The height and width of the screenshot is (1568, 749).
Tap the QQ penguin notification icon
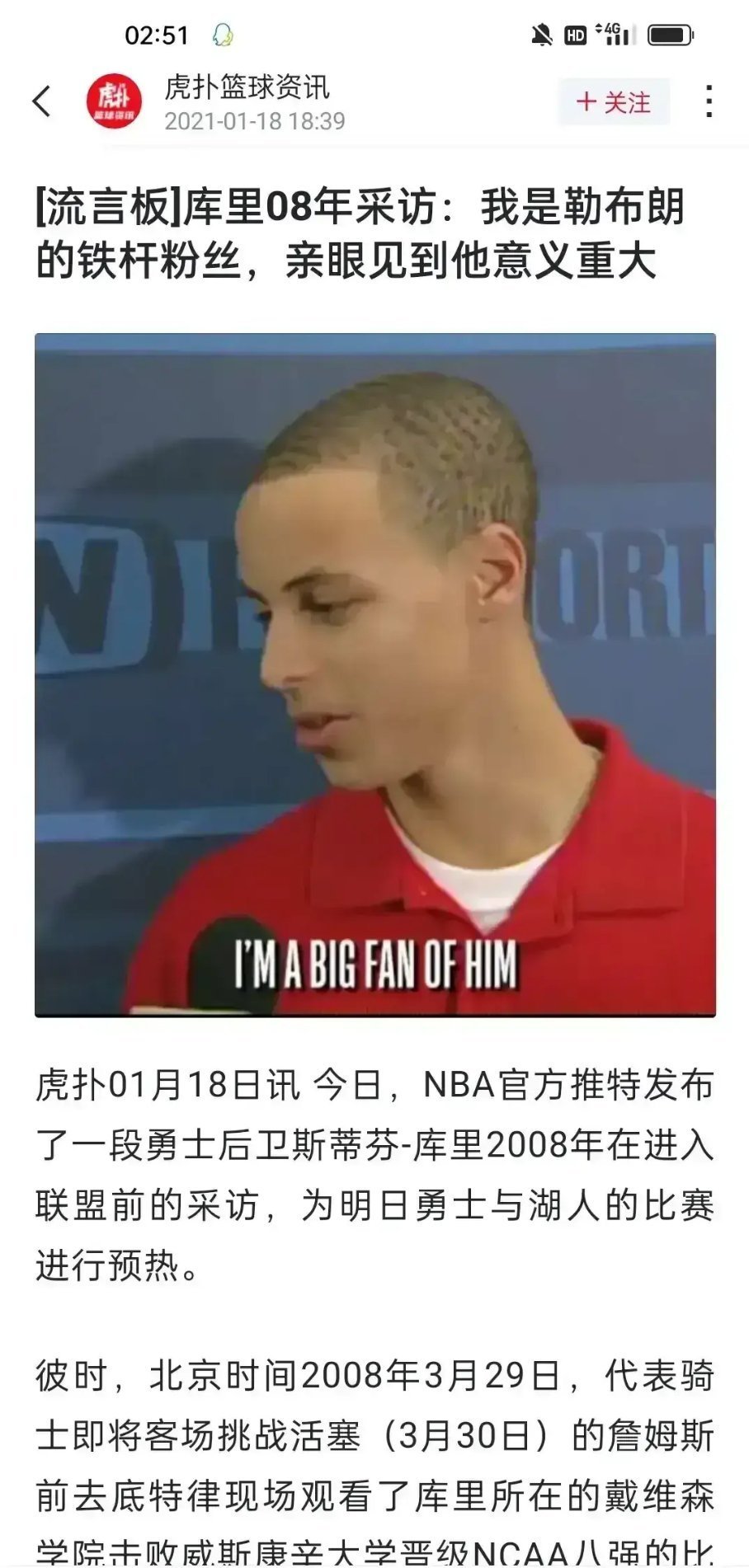[x=224, y=35]
